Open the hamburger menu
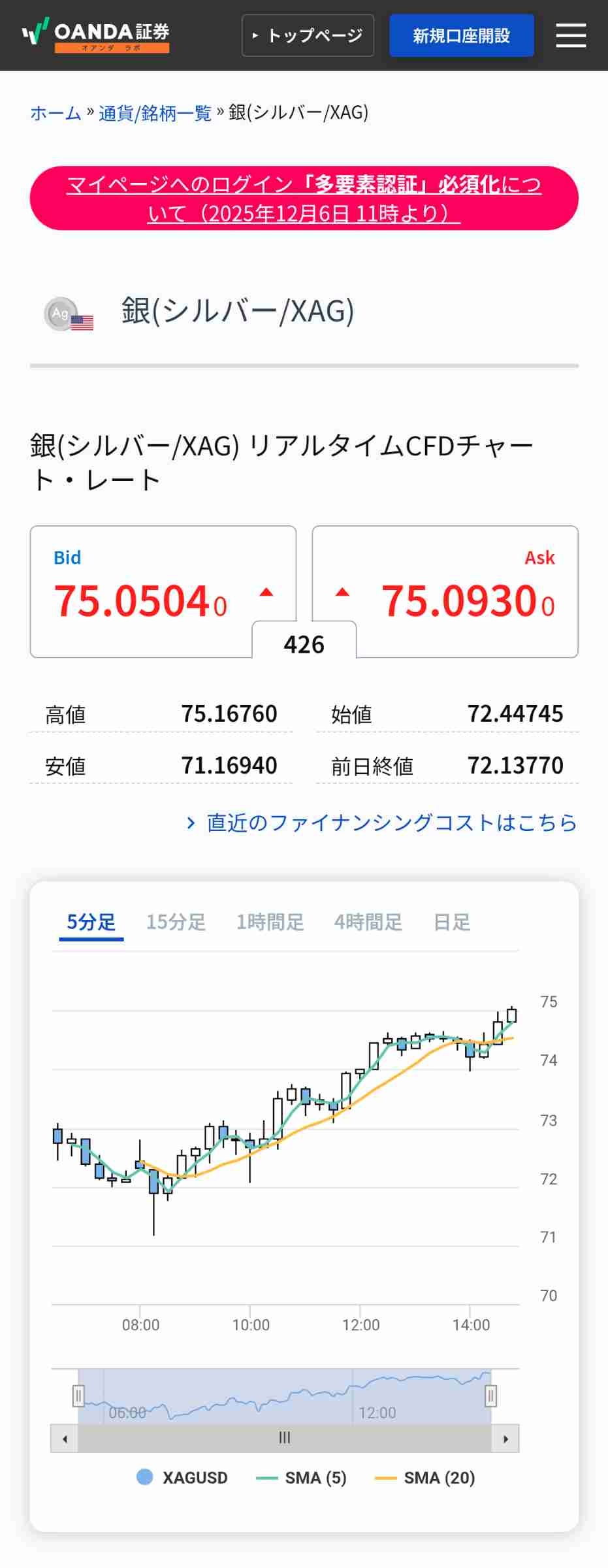The width and height of the screenshot is (608, 1568). pyautogui.click(x=570, y=35)
